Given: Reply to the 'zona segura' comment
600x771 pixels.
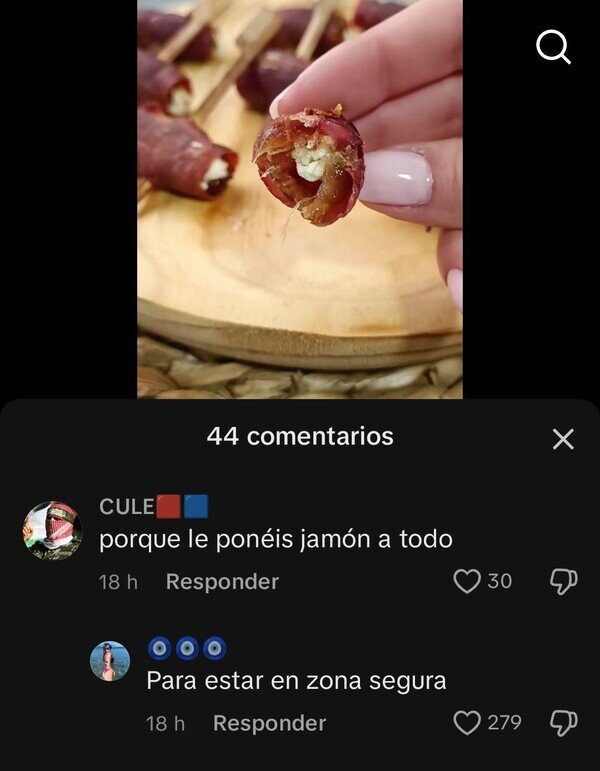Looking at the screenshot, I should click(269, 723).
